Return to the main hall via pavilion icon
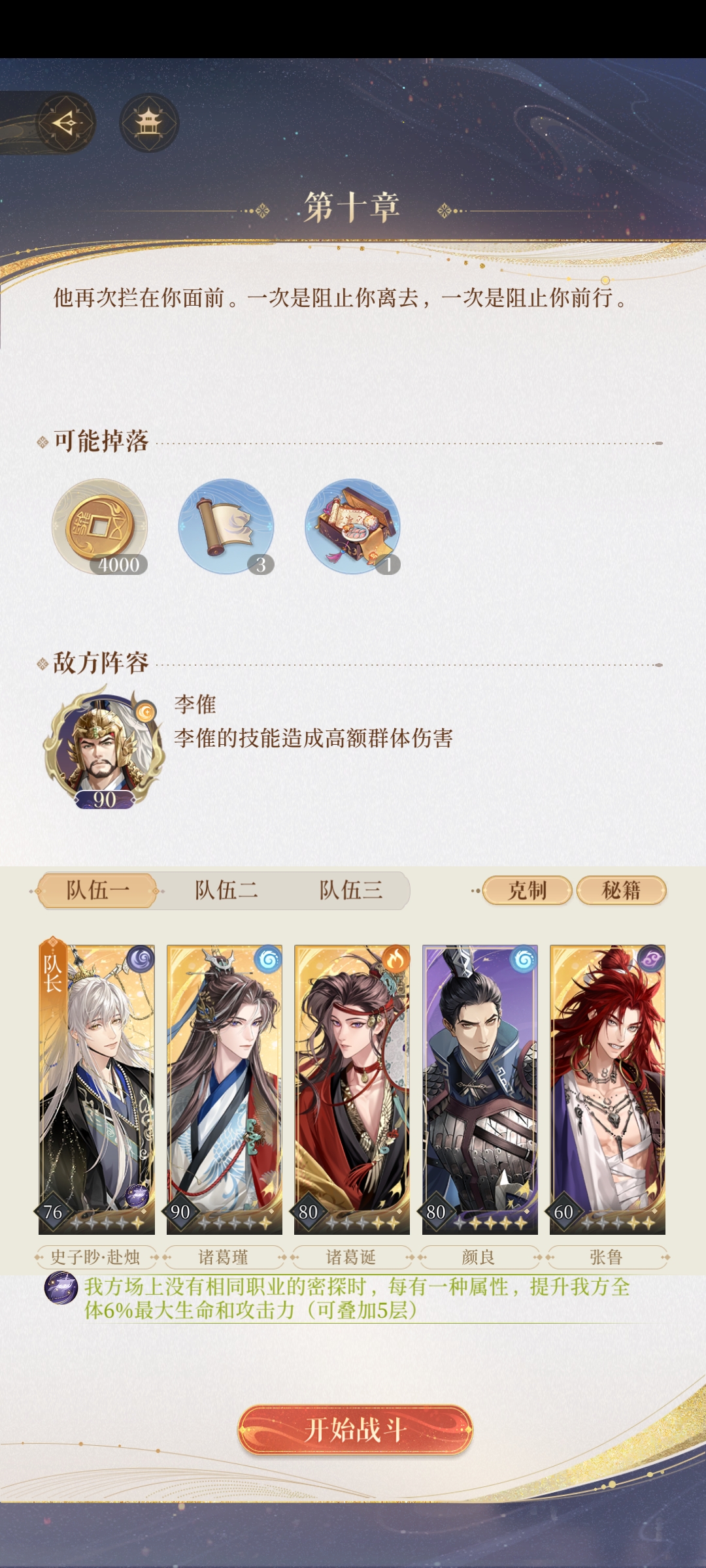 (149, 123)
